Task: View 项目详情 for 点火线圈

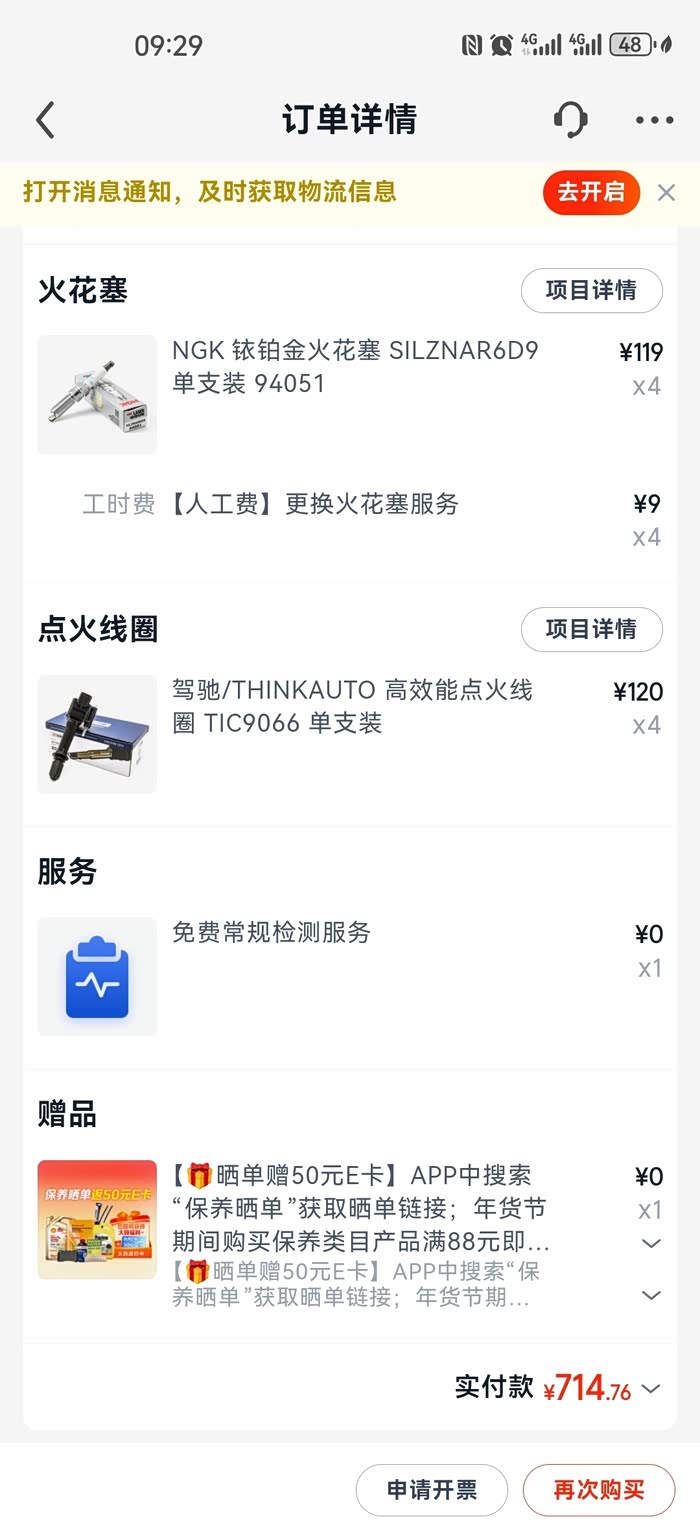Action: point(591,629)
